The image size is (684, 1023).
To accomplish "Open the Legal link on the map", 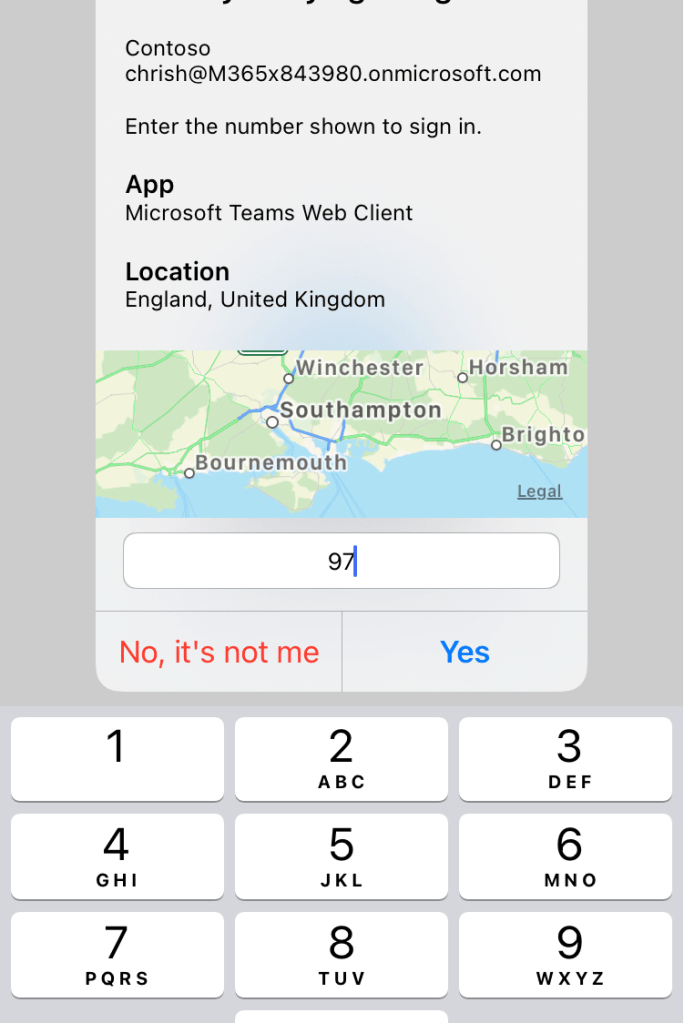I will tap(539, 492).
